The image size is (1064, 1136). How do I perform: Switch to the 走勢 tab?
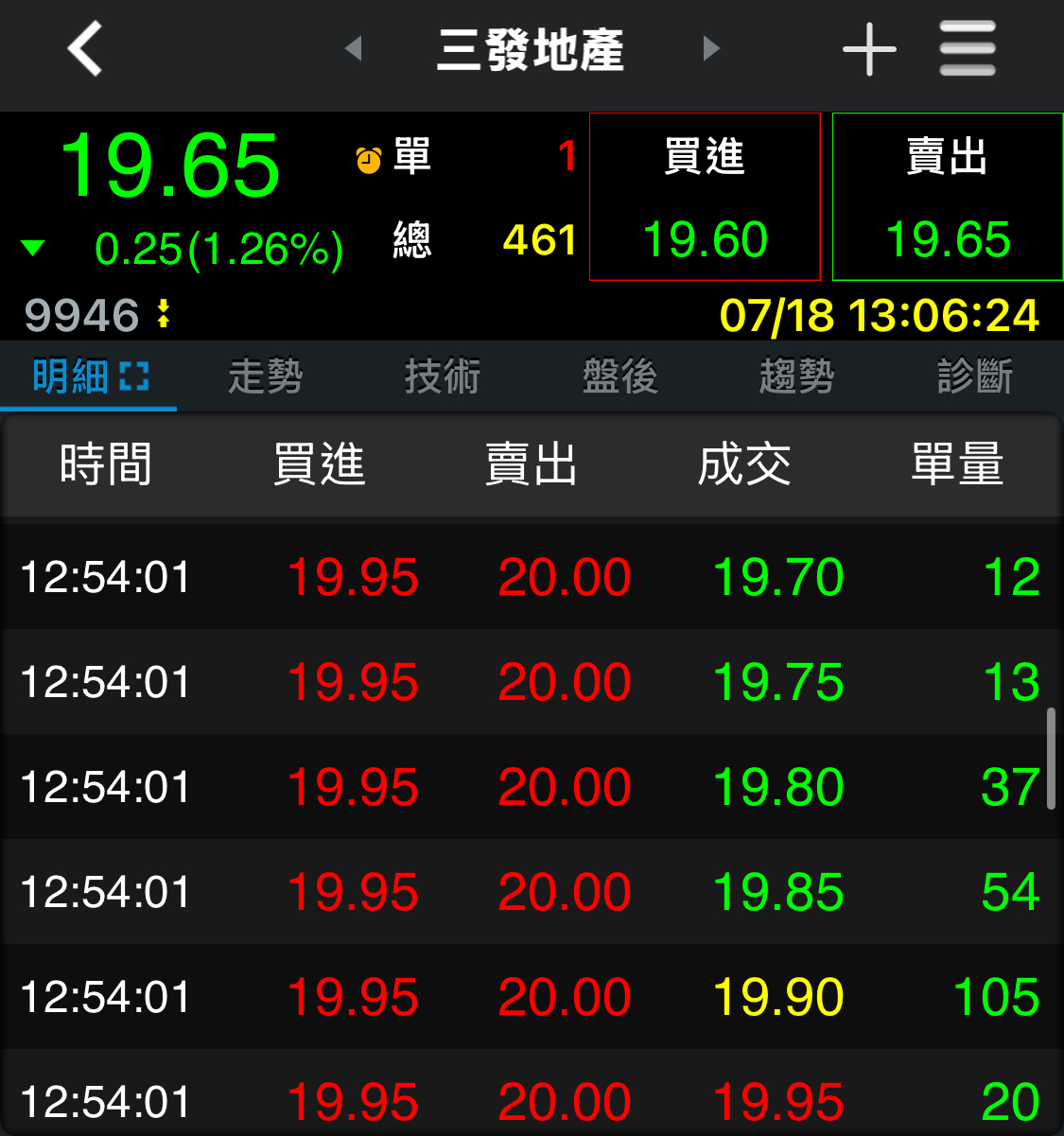click(266, 376)
